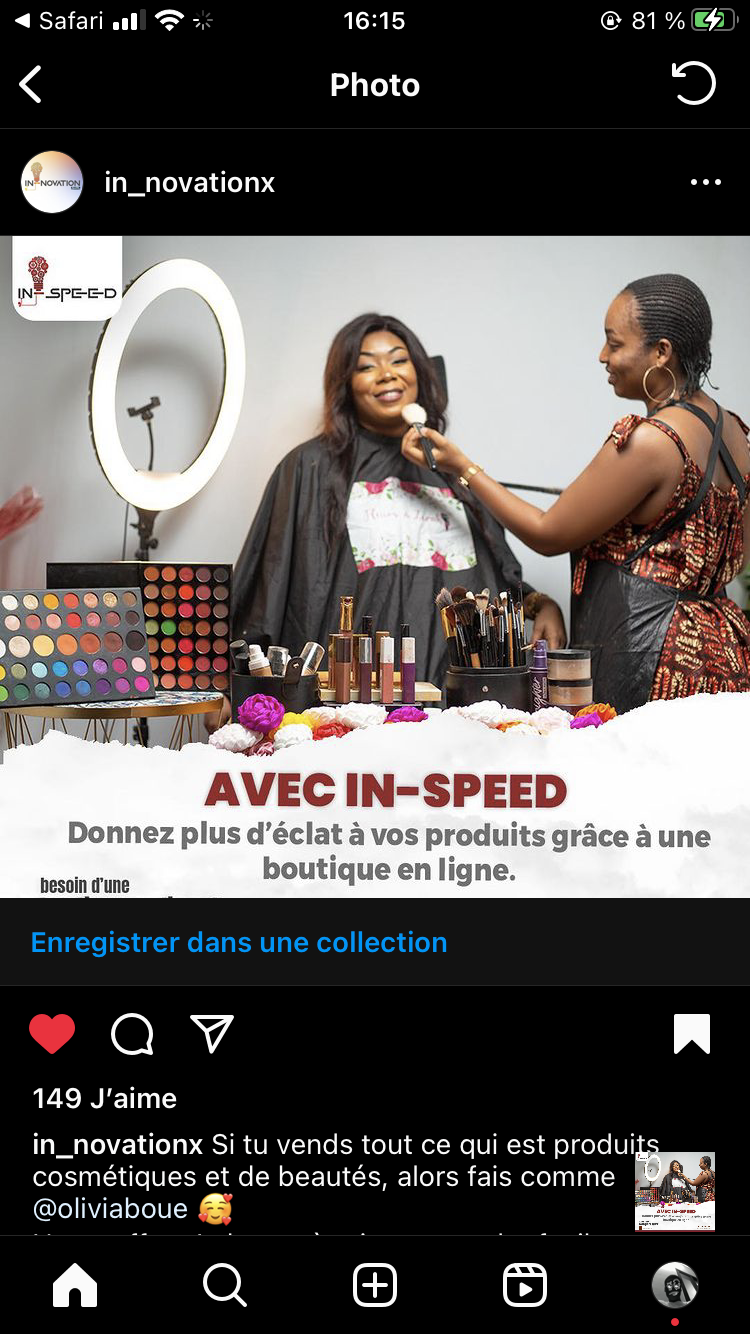Switch to the Search tab
Screen dimensions: 750x1334
tap(225, 1285)
